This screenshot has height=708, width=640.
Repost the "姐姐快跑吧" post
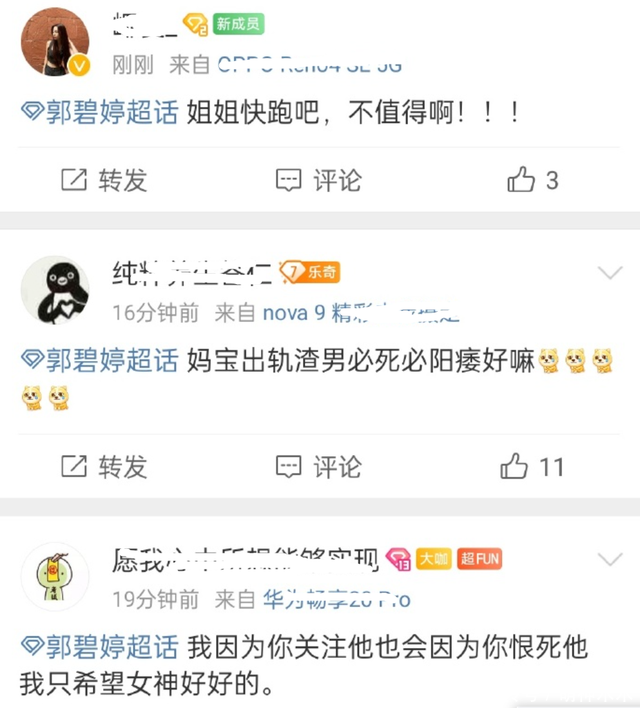104,180
